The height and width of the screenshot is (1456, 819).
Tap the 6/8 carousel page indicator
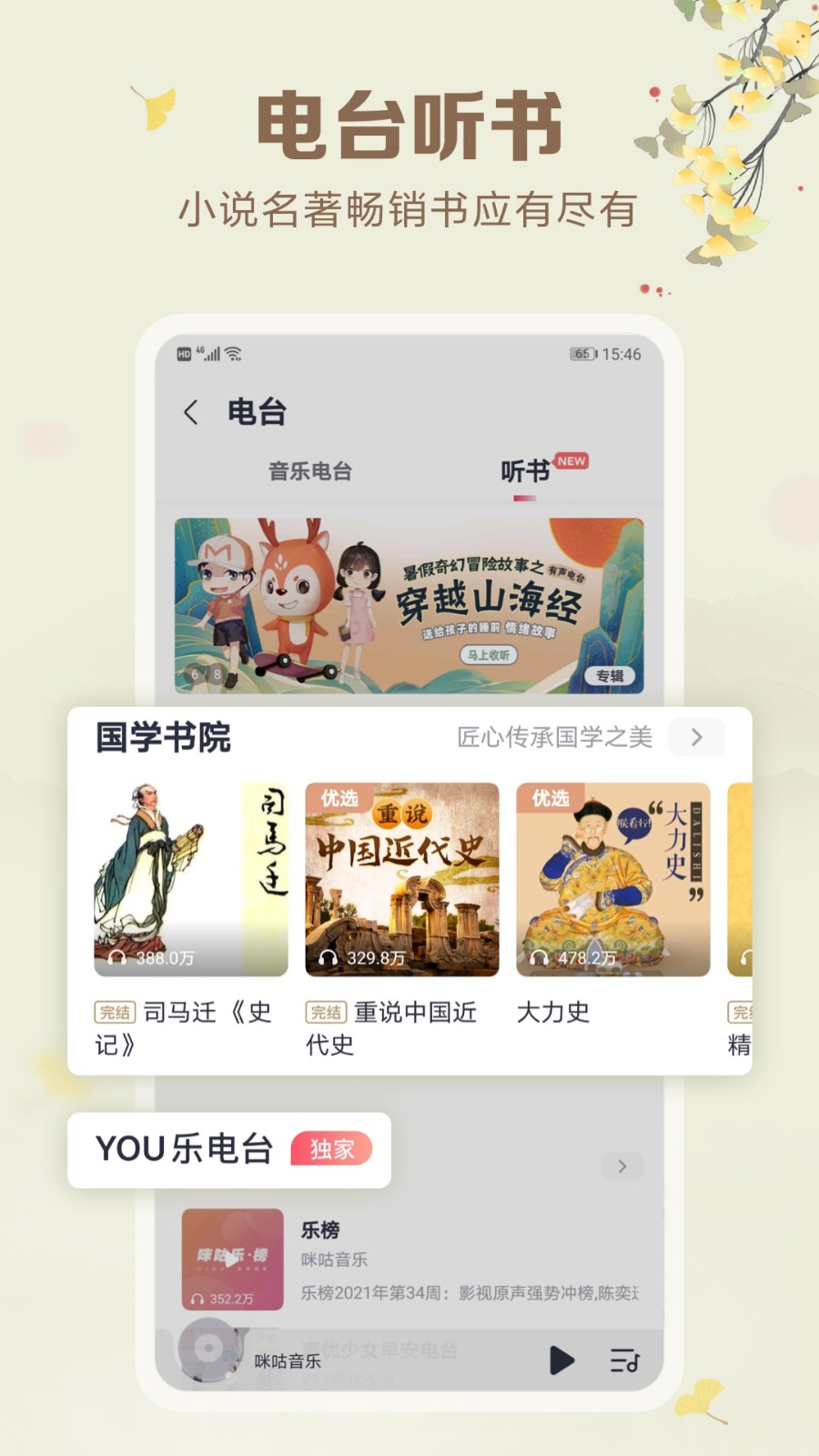click(x=202, y=674)
